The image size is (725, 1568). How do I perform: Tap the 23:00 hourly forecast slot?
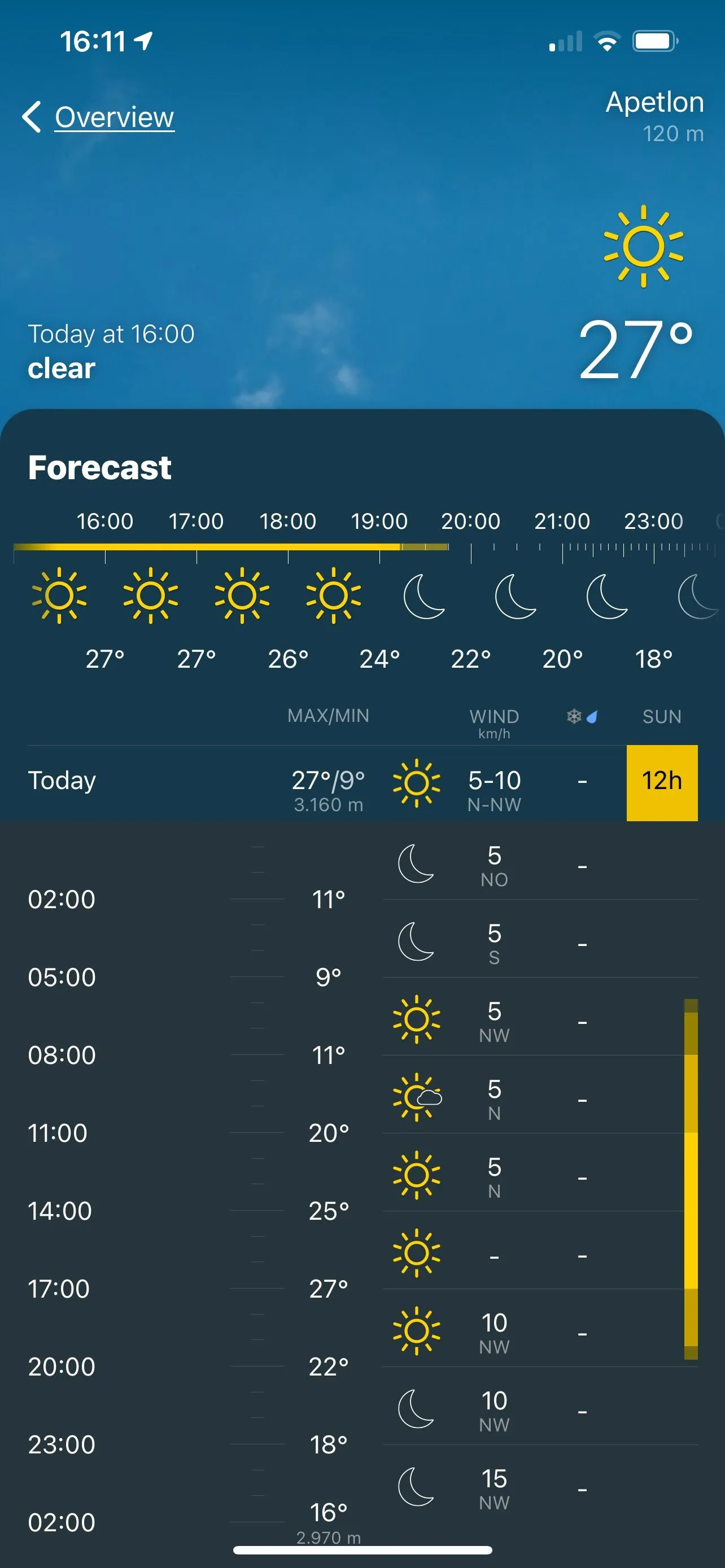click(653, 522)
